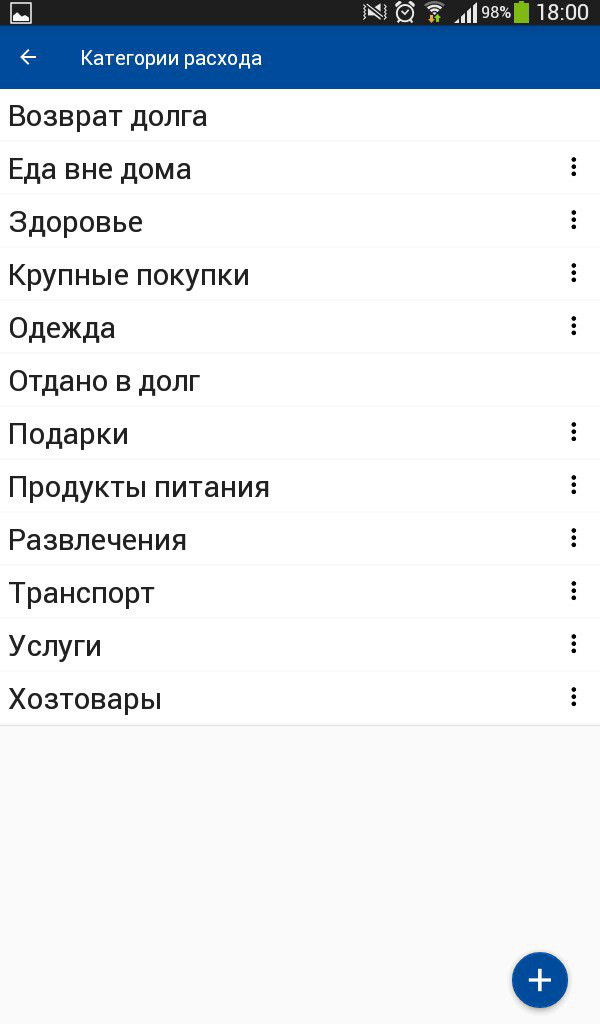Add a new expense category
The image size is (600, 1024).
(x=539, y=979)
